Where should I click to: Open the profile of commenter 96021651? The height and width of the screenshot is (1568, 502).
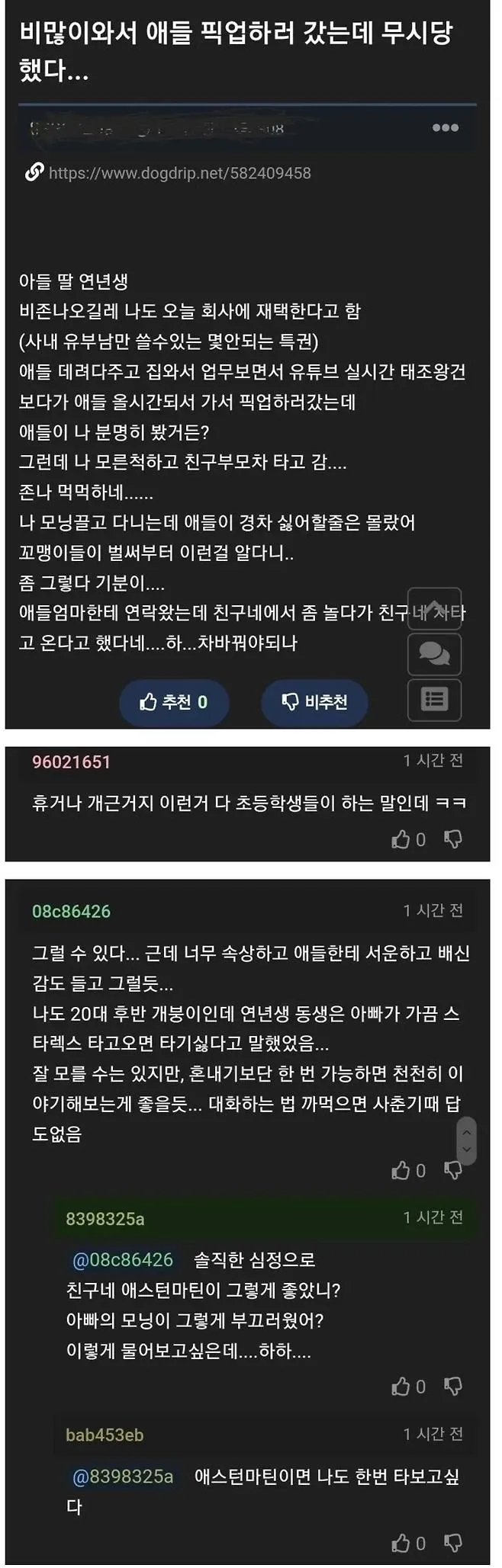click(x=71, y=762)
